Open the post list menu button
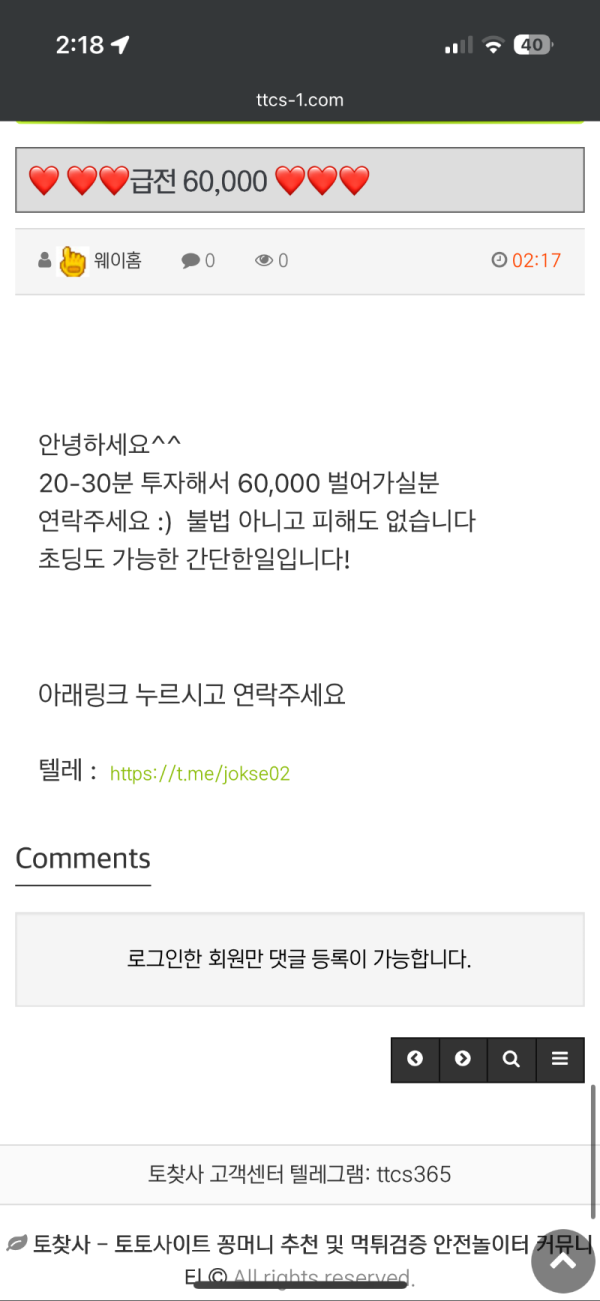This screenshot has height=1301, width=600. 560,1059
